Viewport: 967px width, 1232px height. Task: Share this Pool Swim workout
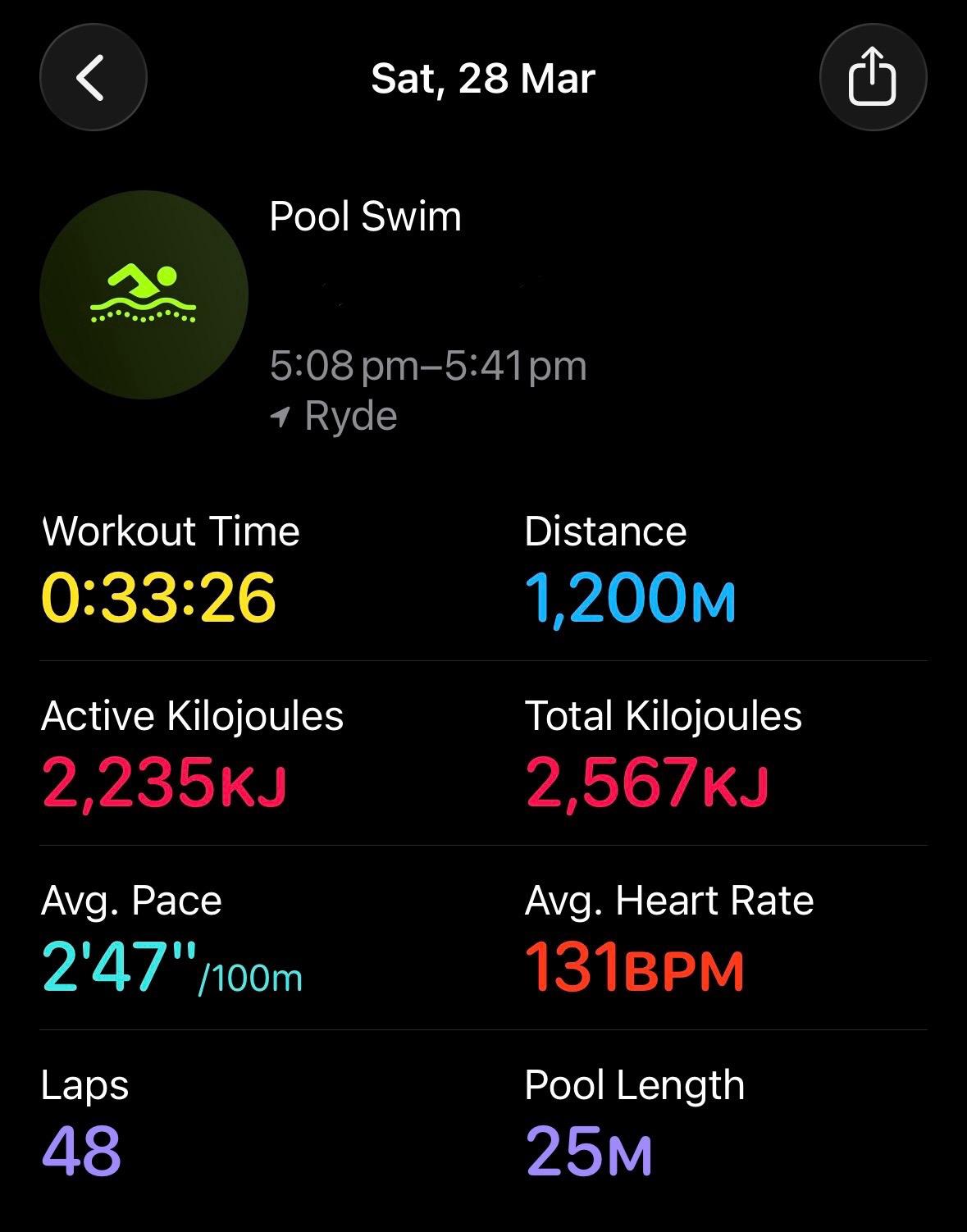coord(873,78)
